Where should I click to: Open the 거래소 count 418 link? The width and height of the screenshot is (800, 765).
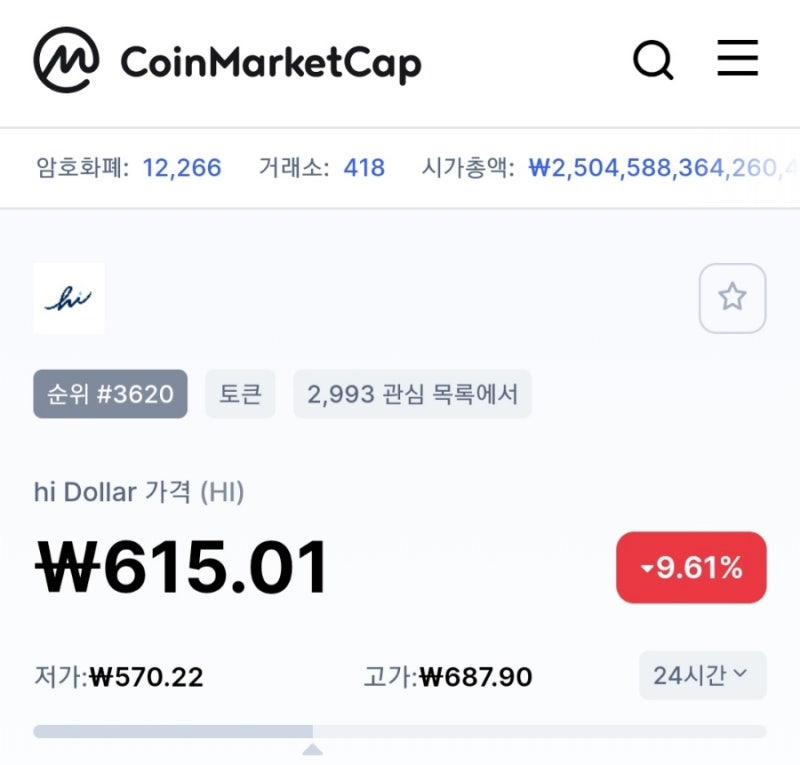[364, 167]
